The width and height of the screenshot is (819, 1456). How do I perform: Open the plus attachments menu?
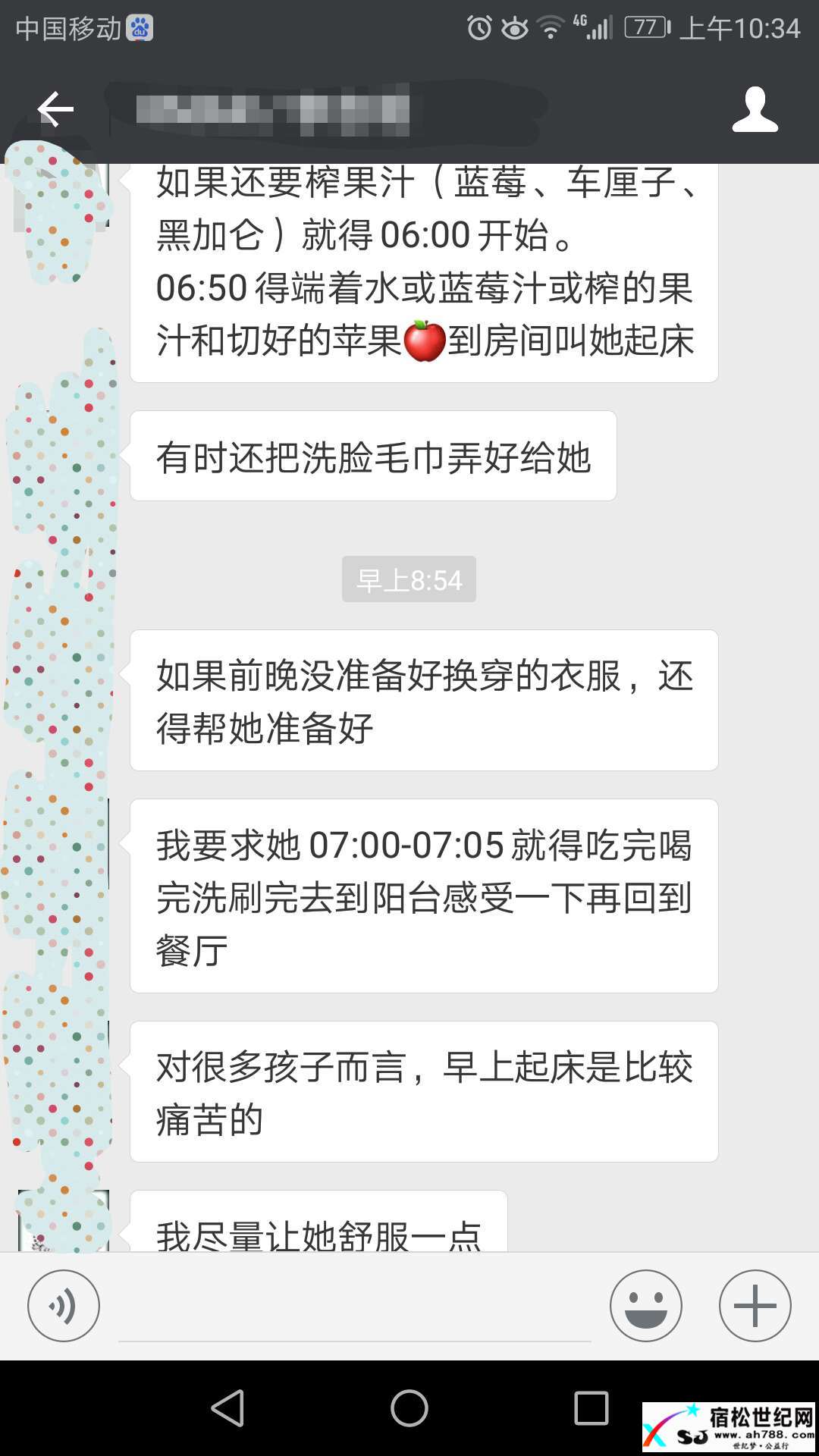coord(755,1306)
